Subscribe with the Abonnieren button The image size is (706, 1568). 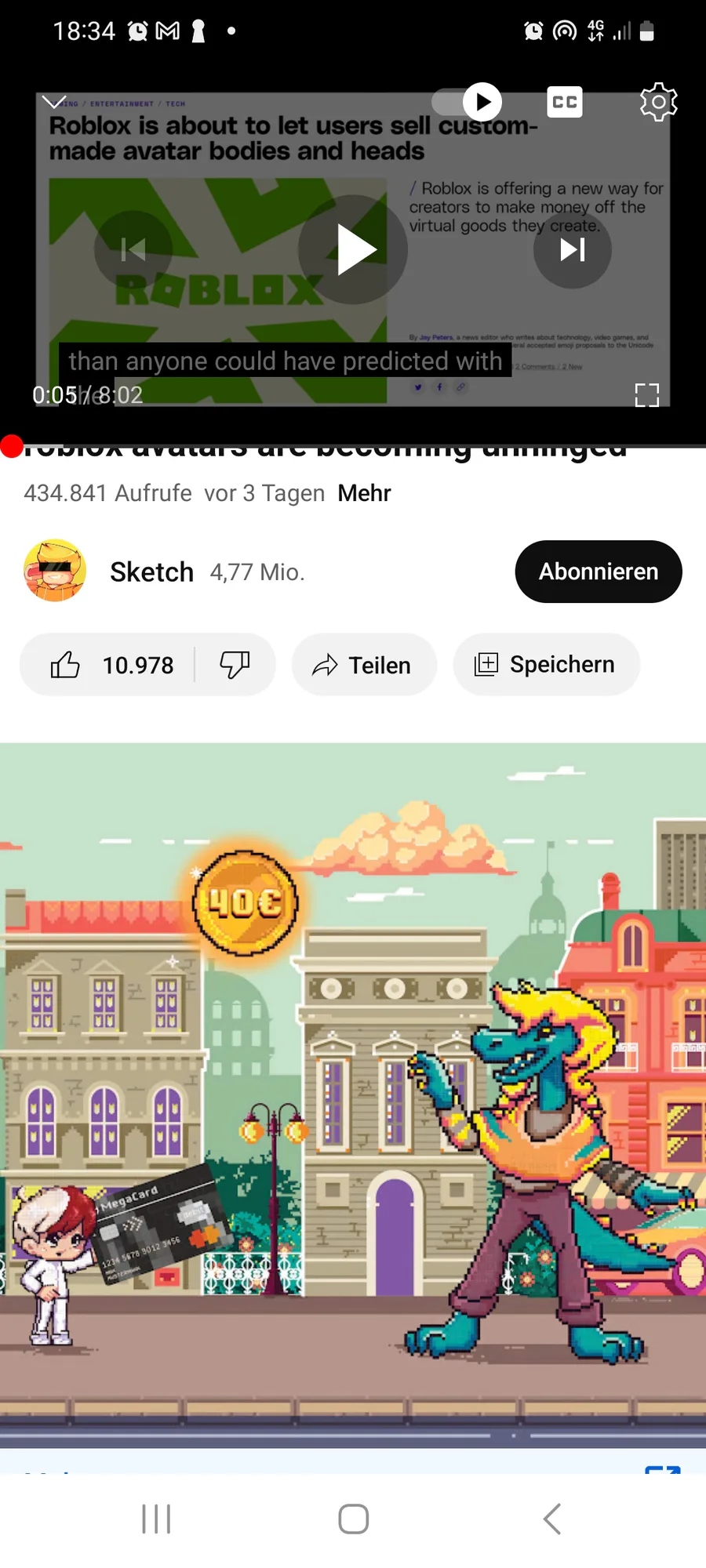pos(599,572)
